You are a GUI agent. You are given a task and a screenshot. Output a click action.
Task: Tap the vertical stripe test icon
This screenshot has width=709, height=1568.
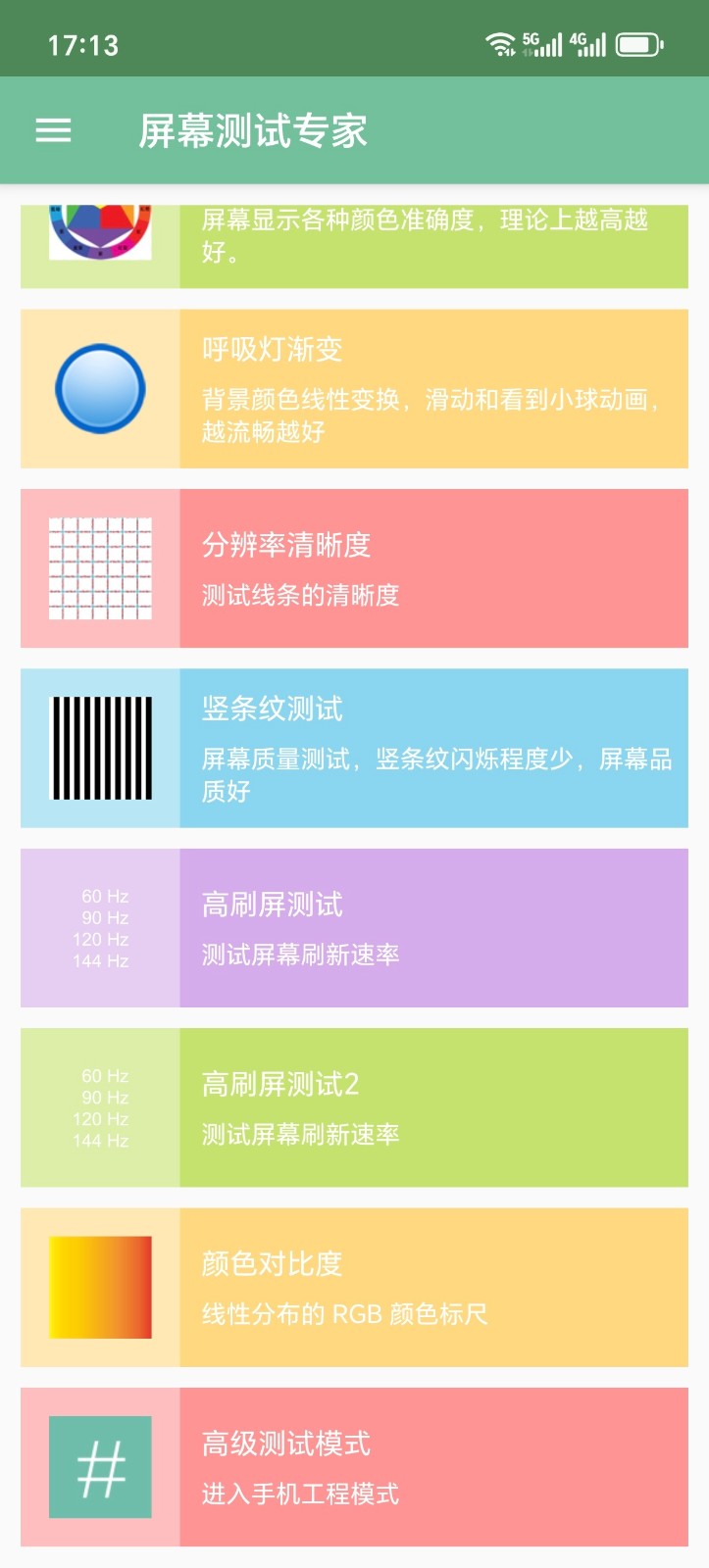point(99,747)
